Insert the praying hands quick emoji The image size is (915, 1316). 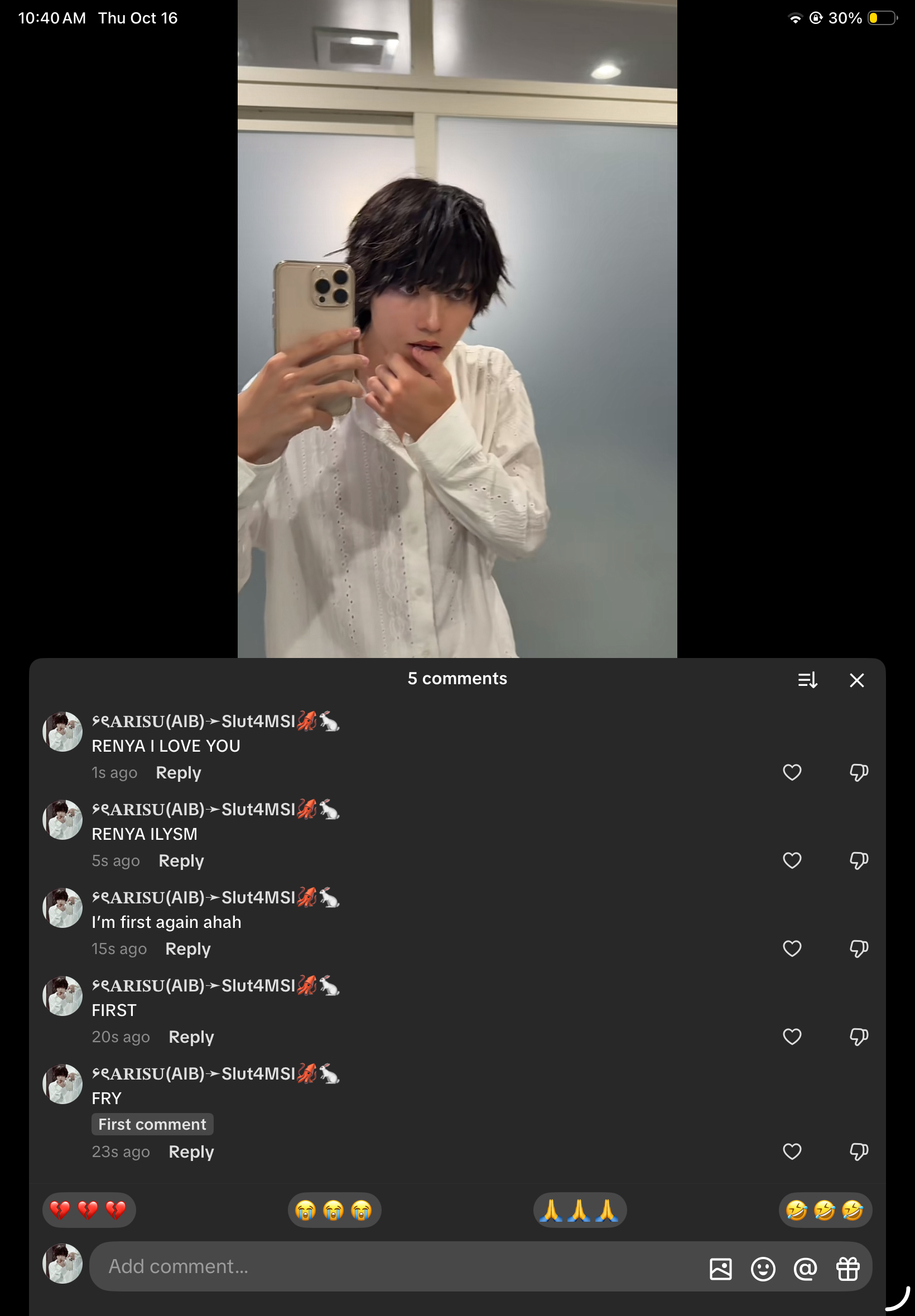[580, 1210]
